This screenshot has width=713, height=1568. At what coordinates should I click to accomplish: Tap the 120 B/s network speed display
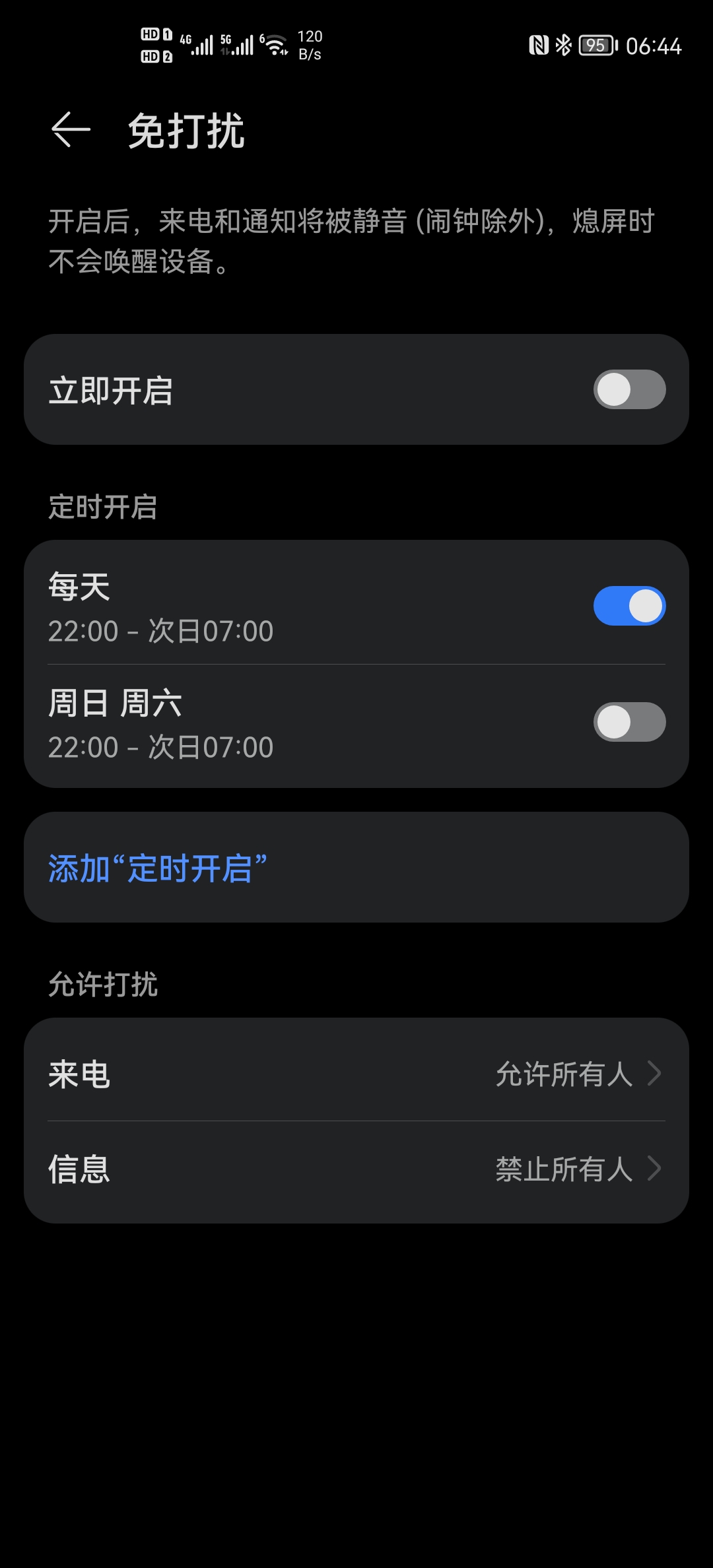[x=309, y=44]
